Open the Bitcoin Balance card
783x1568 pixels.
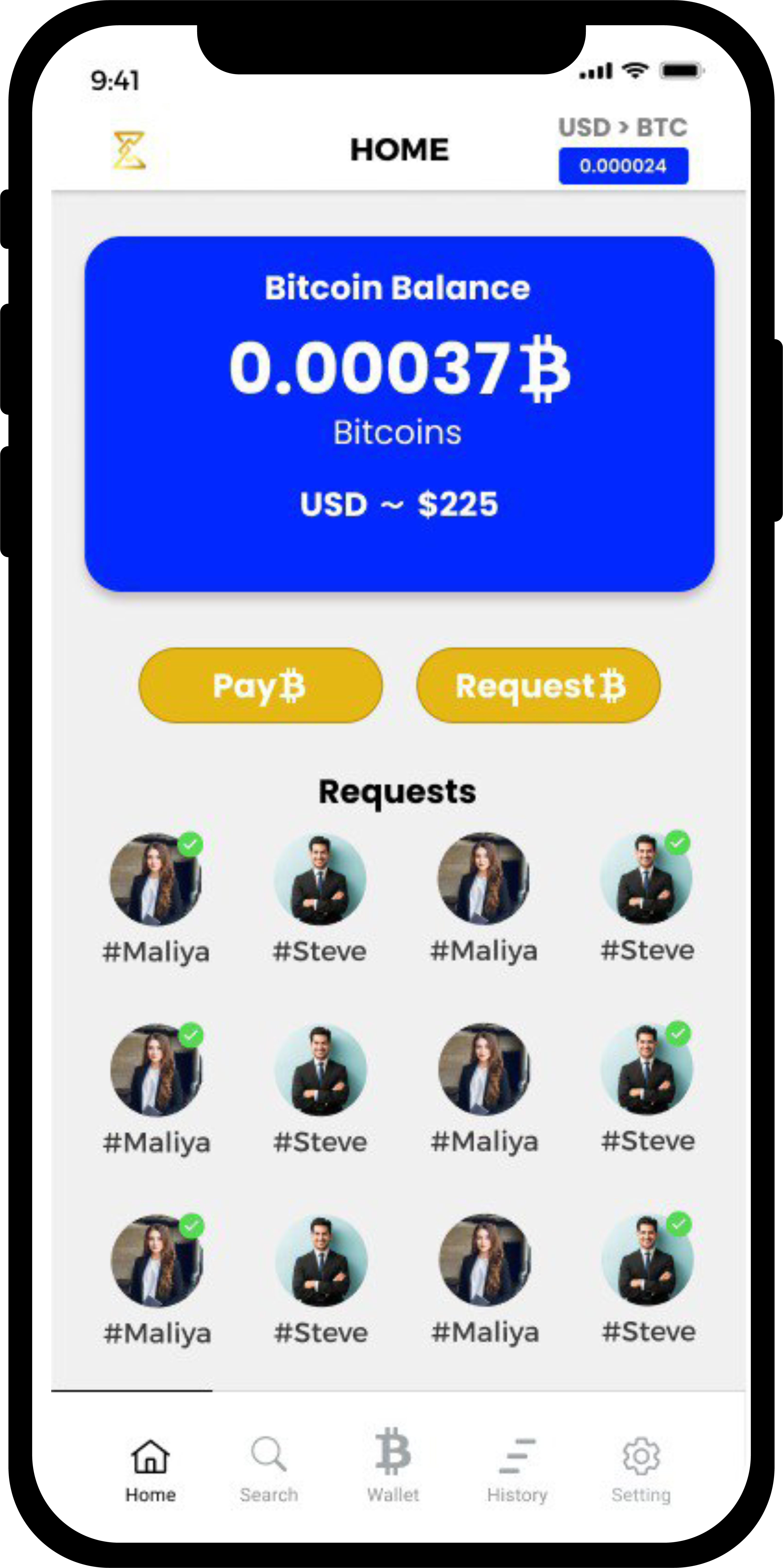tap(399, 414)
